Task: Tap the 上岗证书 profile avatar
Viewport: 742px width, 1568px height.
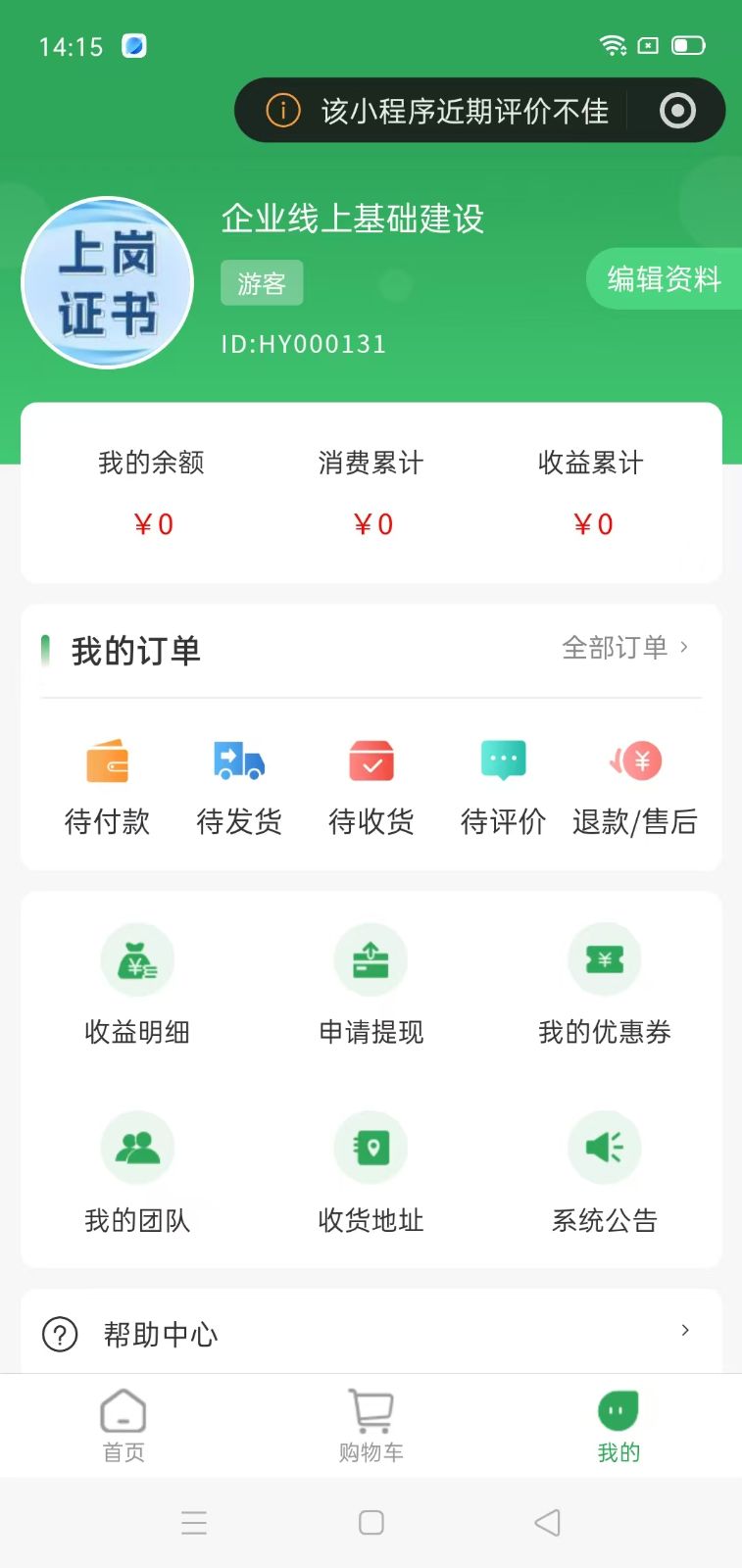Action: pyautogui.click(x=108, y=283)
